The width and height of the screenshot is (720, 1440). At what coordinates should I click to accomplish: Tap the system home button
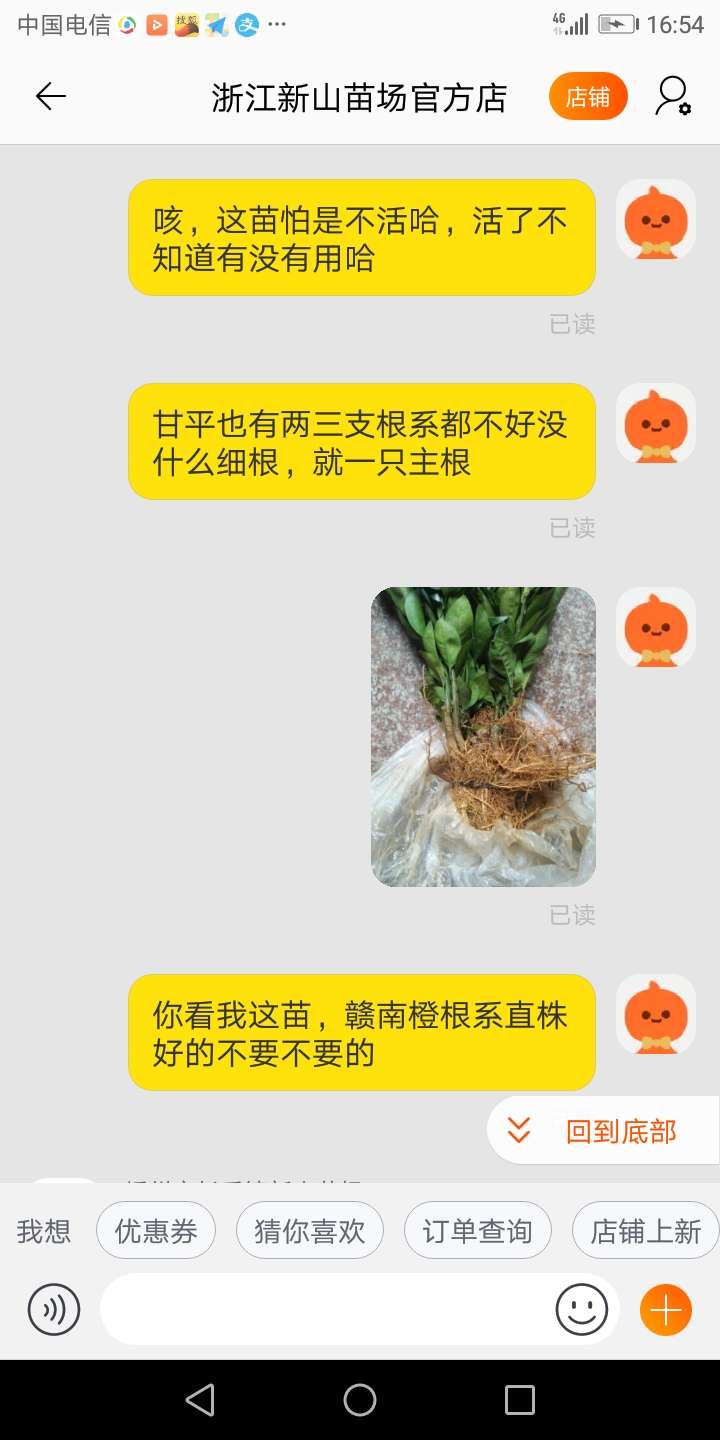click(x=360, y=1400)
